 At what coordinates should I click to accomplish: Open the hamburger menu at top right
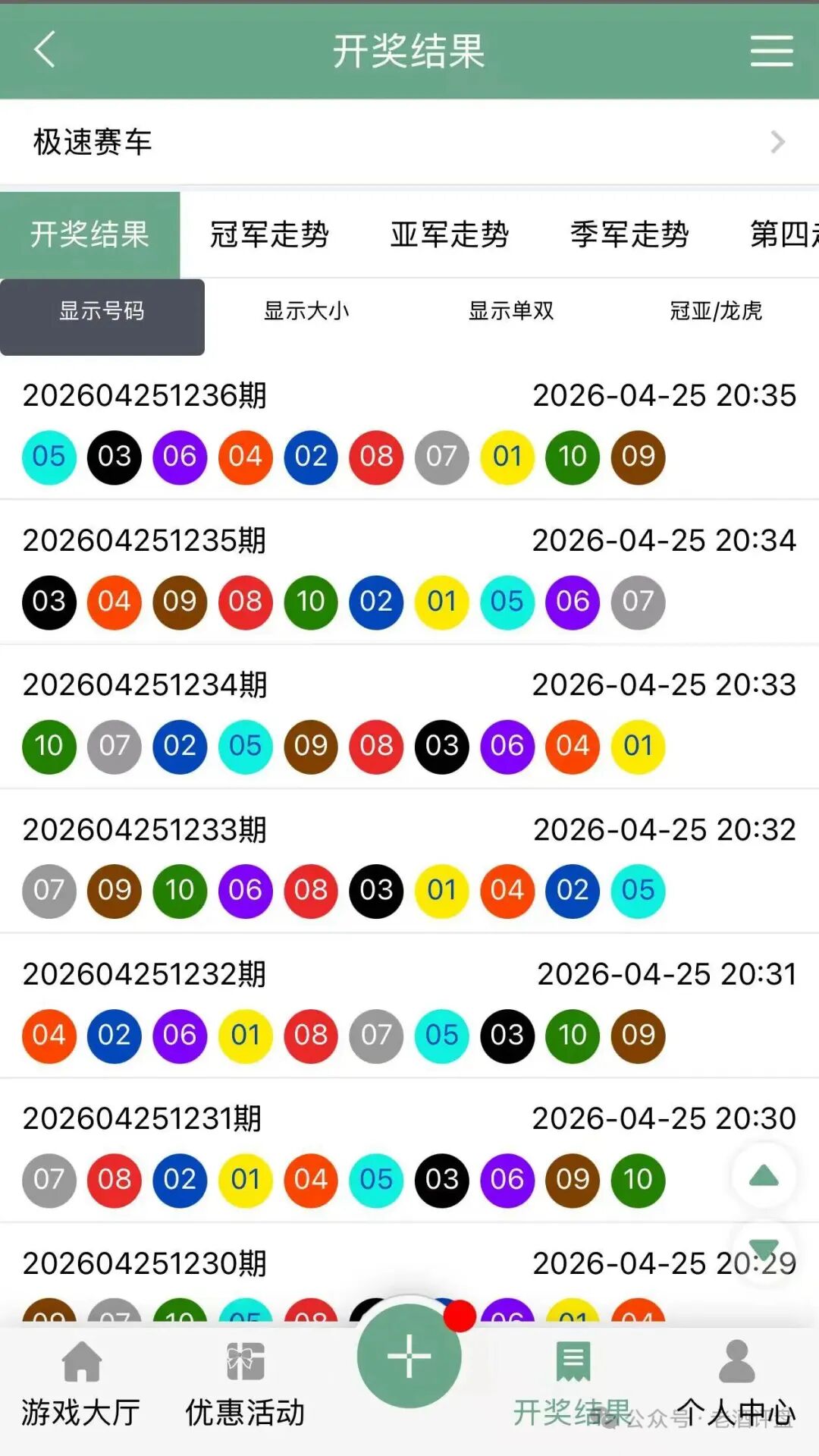(771, 52)
